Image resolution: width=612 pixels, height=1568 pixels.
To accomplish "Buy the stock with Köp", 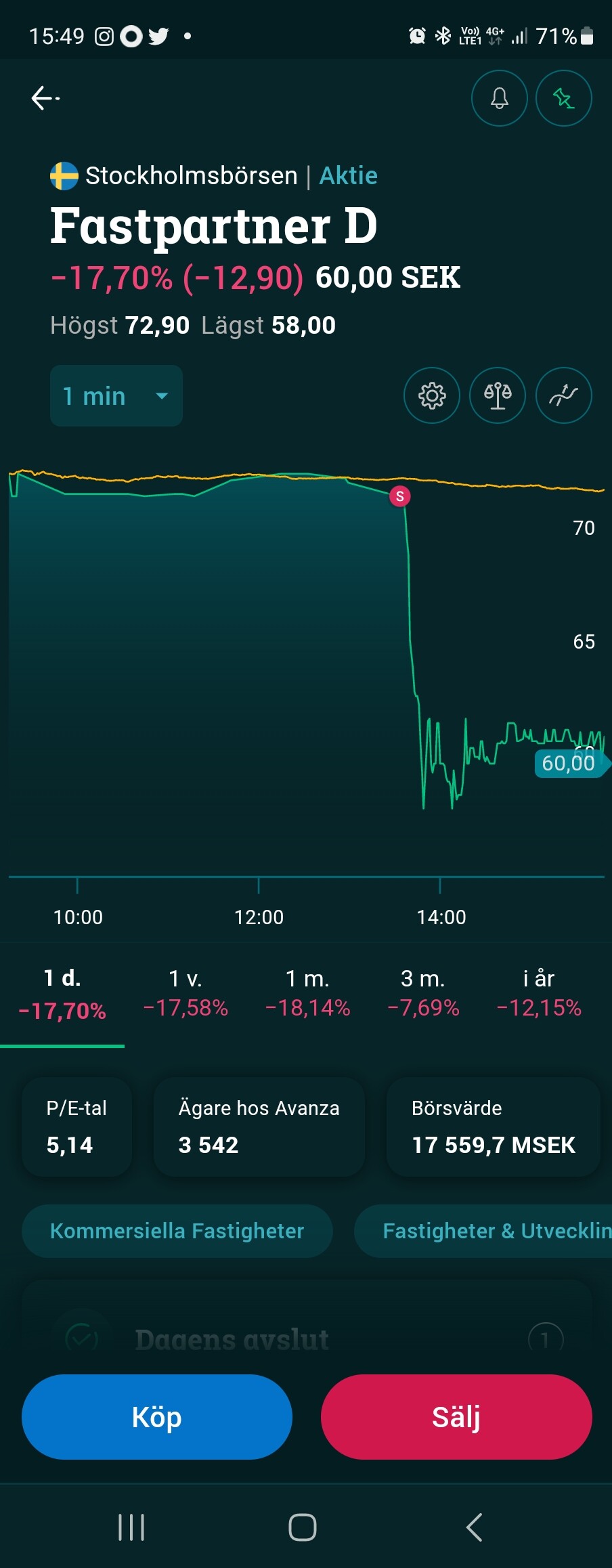I will click(x=157, y=1416).
